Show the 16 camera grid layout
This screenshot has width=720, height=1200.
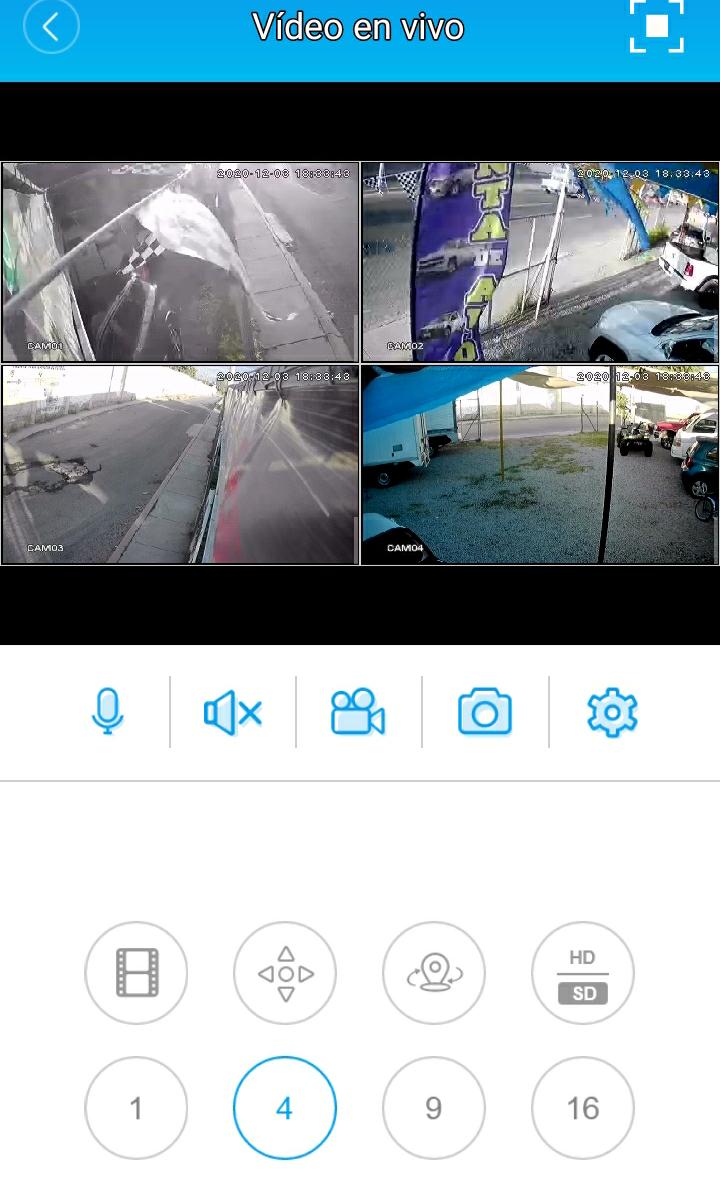point(583,1108)
